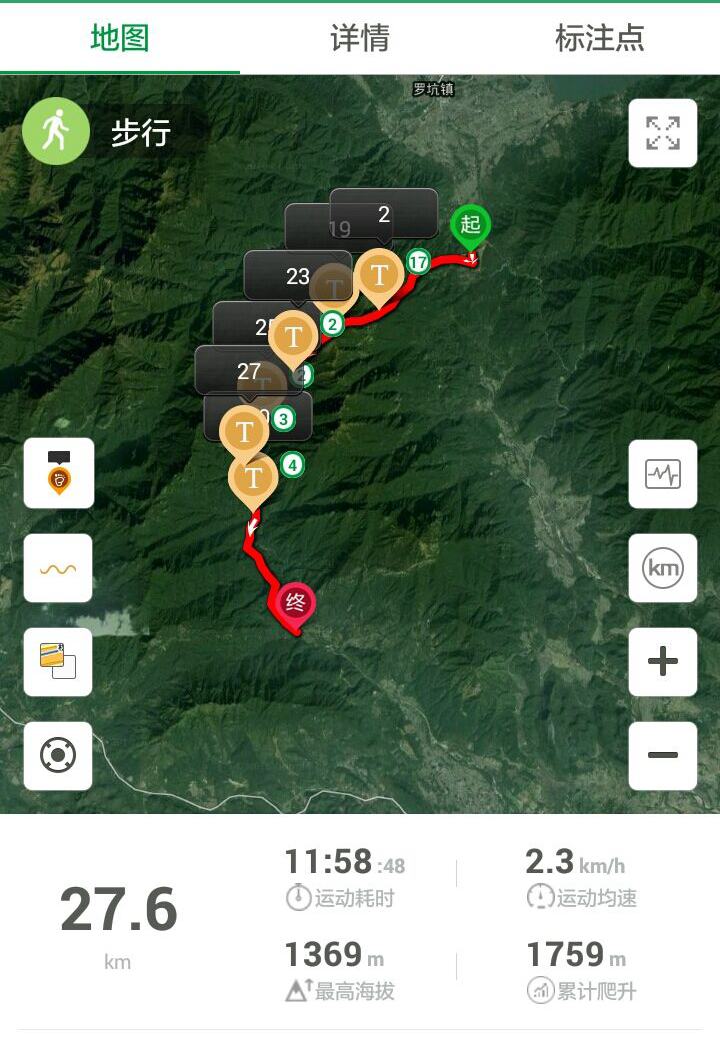The image size is (720, 1045).
Task: Switch to the 标注点 tab
Action: pos(599,38)
